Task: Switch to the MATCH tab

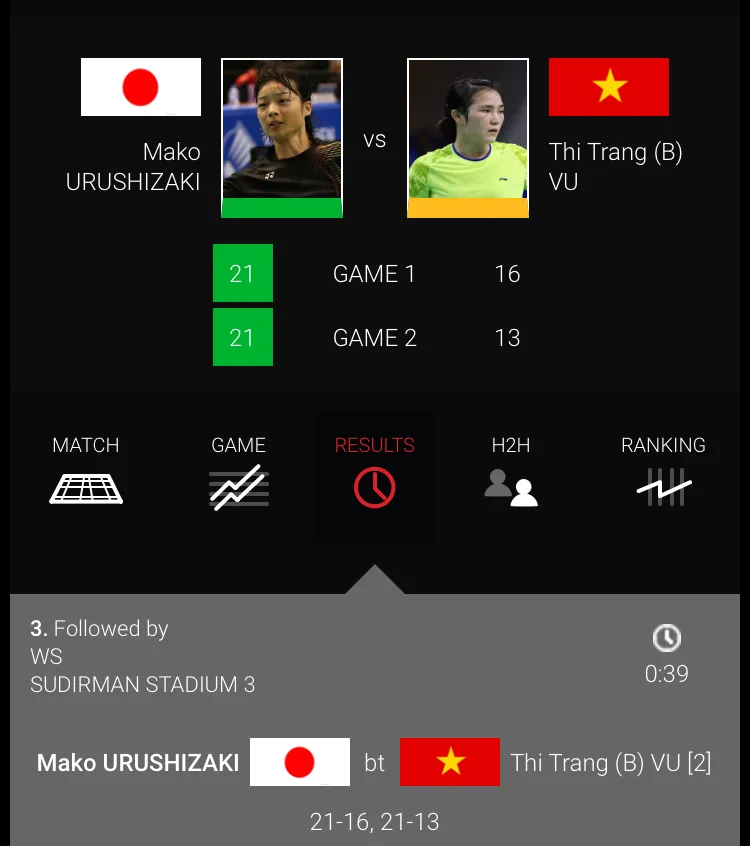Action: (x=86, y=472)
